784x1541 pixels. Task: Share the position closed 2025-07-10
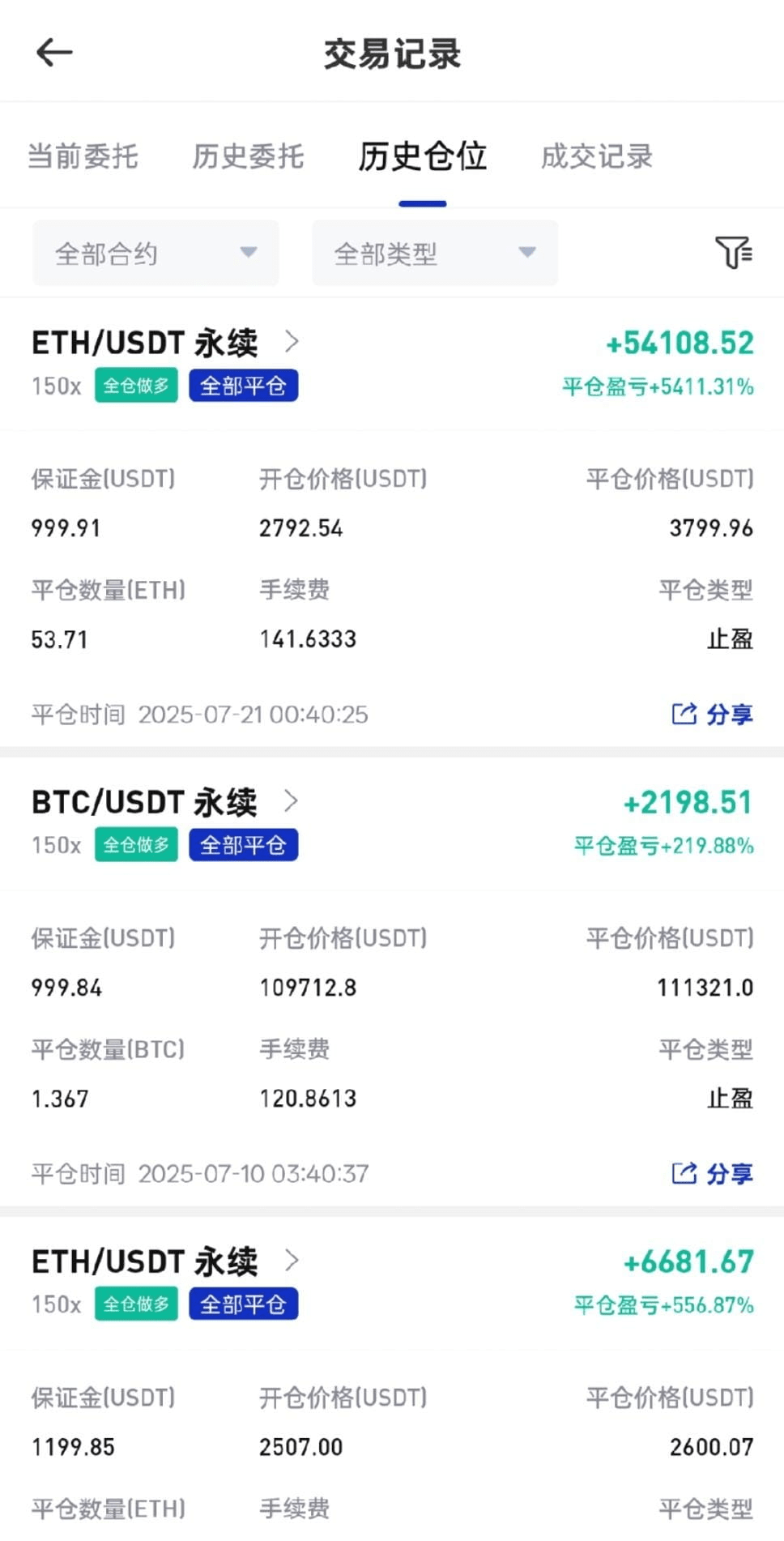click(713, 1173)
